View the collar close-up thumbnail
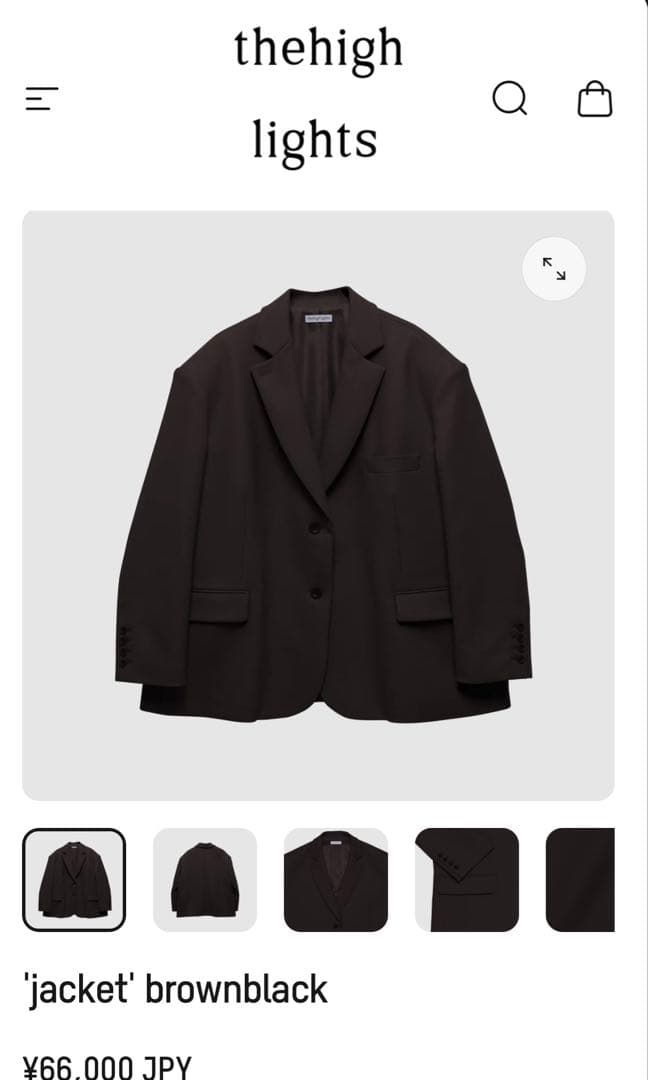The width and height of the screenshot is (648, 1080). (x=336, y=880)
